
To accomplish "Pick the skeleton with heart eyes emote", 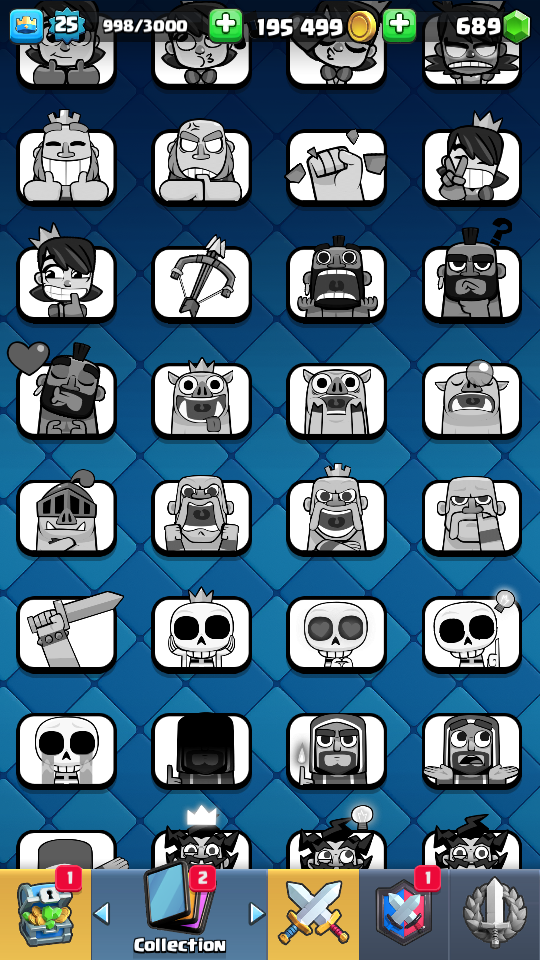I will 337,634.
